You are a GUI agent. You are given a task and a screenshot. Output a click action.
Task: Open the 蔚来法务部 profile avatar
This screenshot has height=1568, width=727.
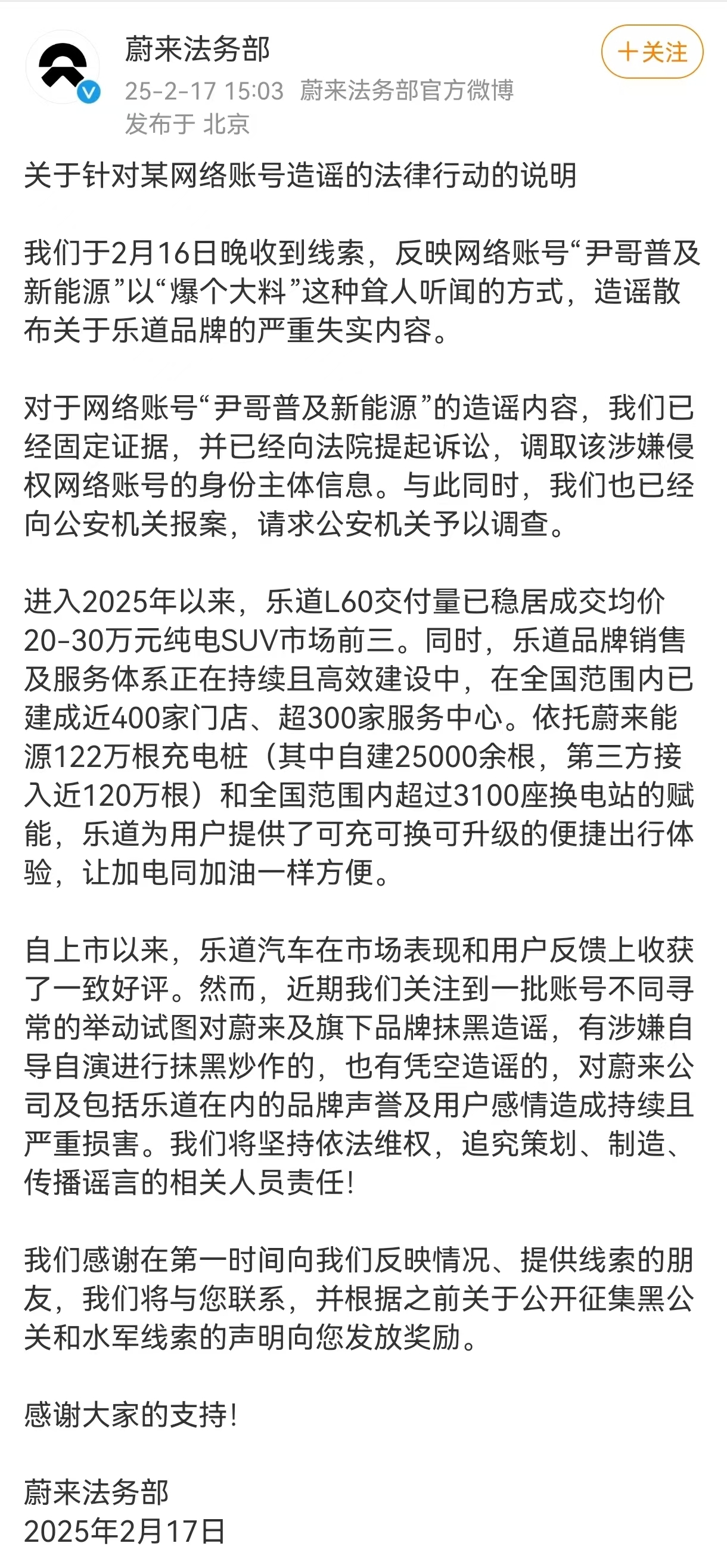(x=63, y=67)
